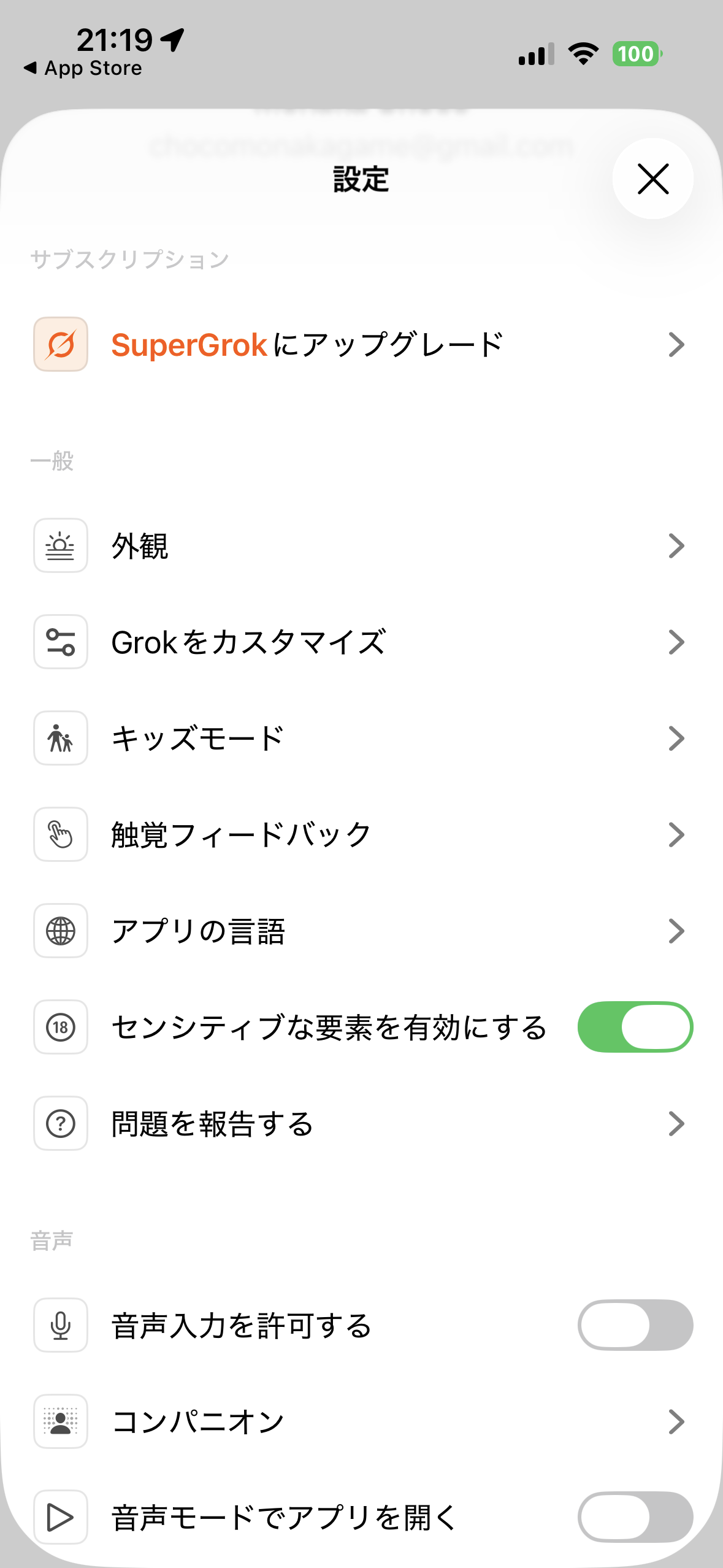Enable 音声入力を許可する switch
The image size is (723, 1568).
pos(635,1325)
